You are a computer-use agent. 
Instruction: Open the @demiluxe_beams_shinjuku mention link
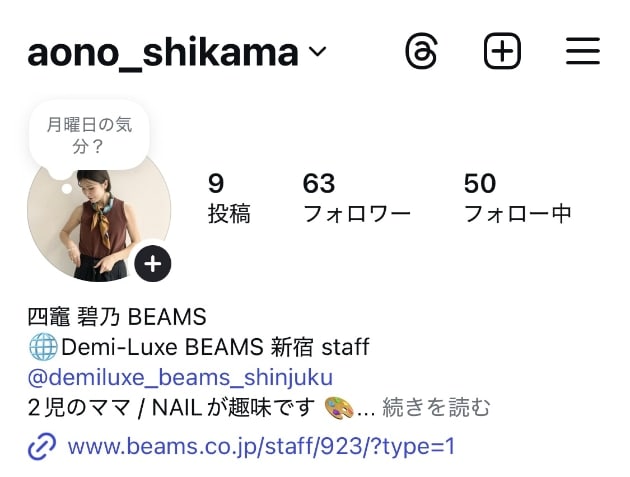(x=180, y=376)
